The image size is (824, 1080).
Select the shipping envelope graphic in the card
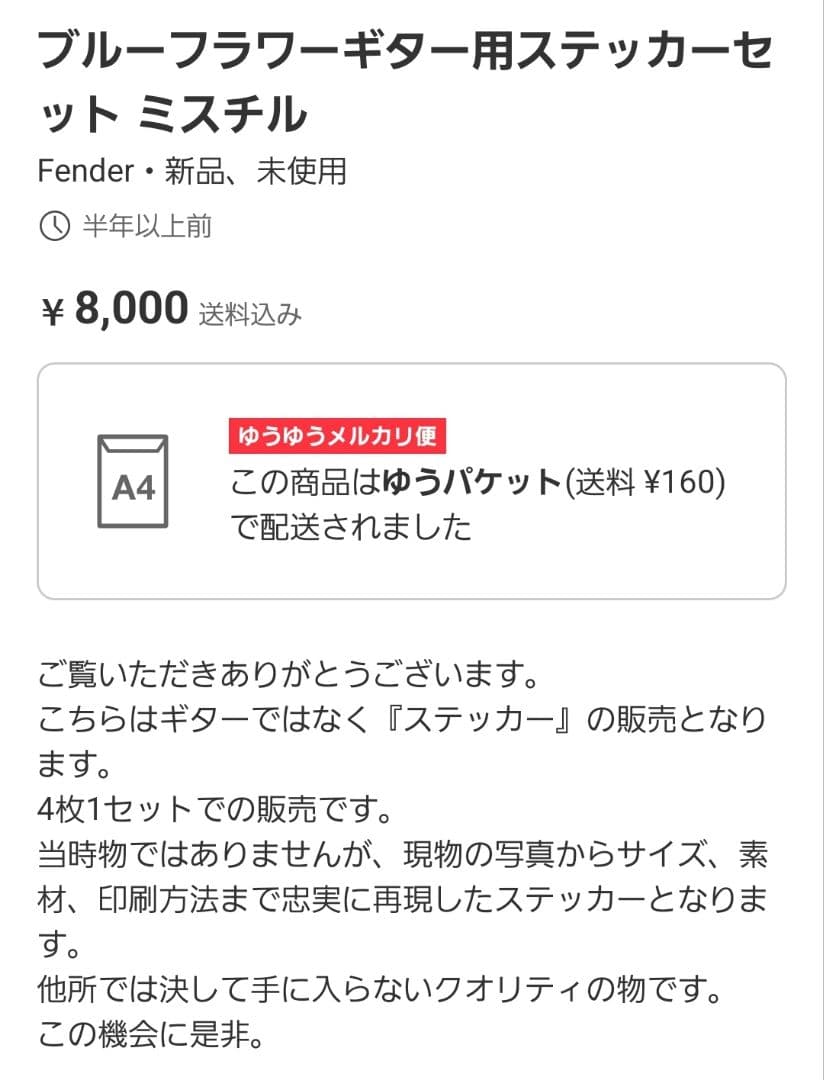(x=132, y=480)
